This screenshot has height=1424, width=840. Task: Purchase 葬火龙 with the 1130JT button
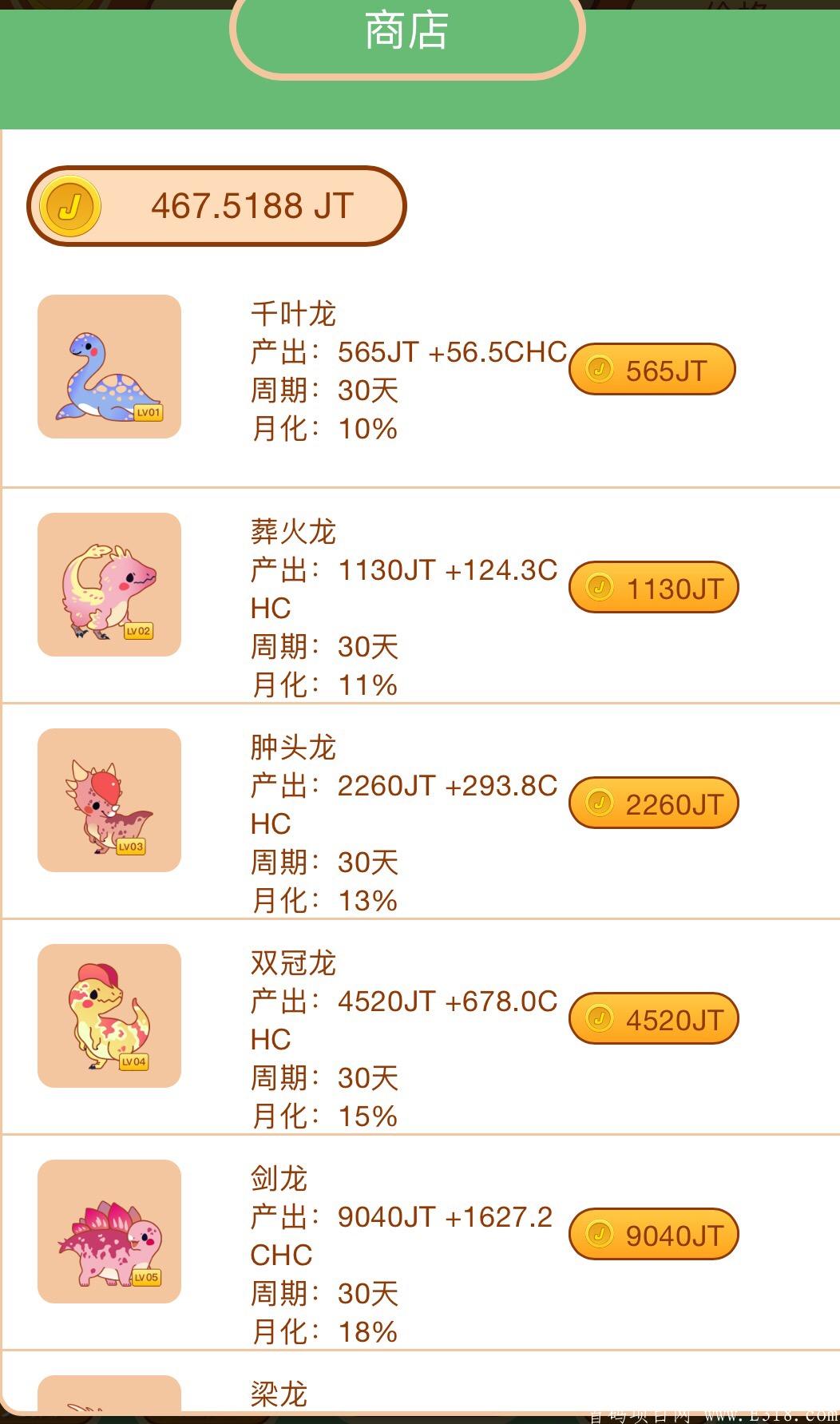[x=653, y=588]
